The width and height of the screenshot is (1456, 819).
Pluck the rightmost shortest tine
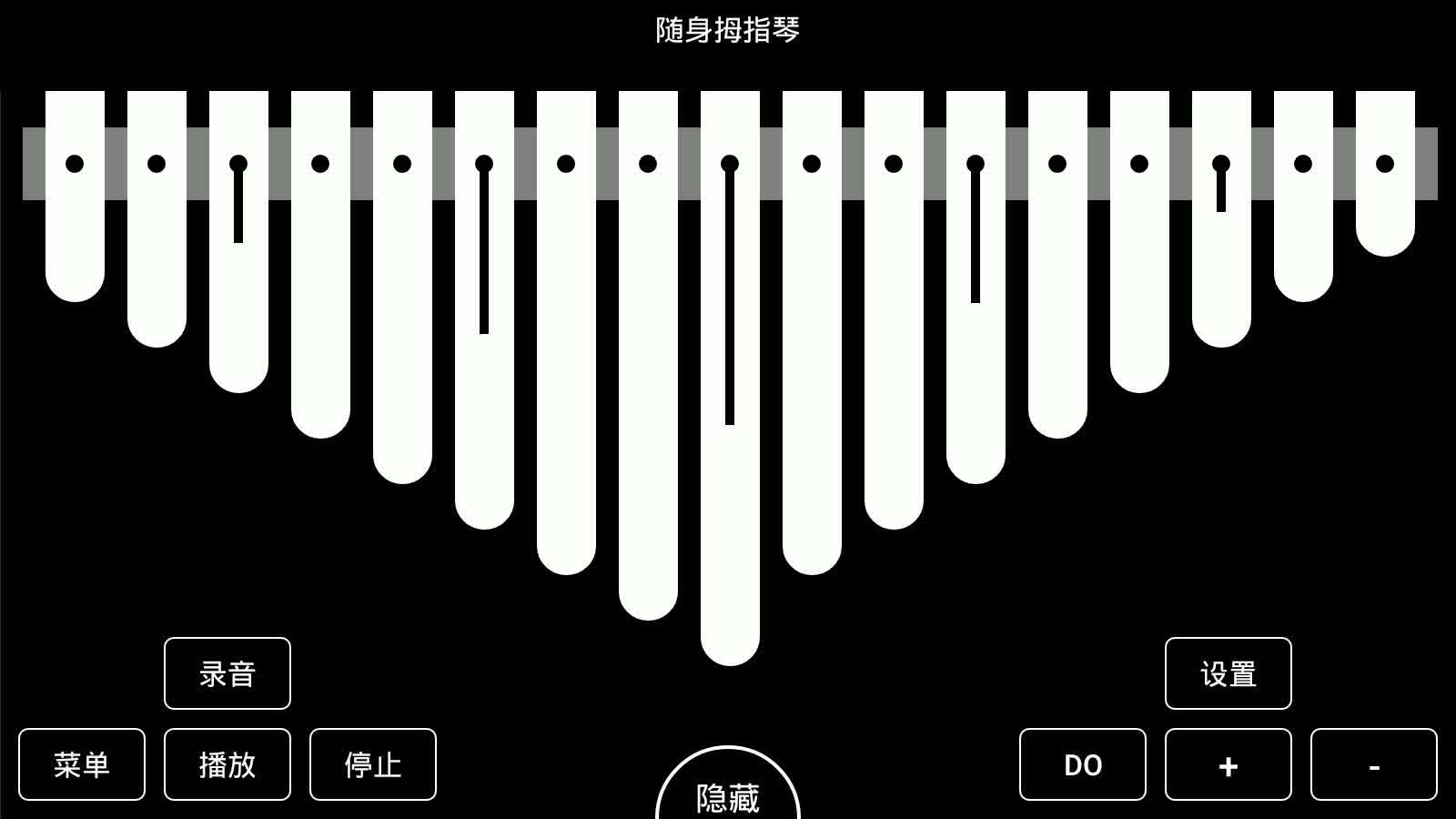[x=1385, y=218]
